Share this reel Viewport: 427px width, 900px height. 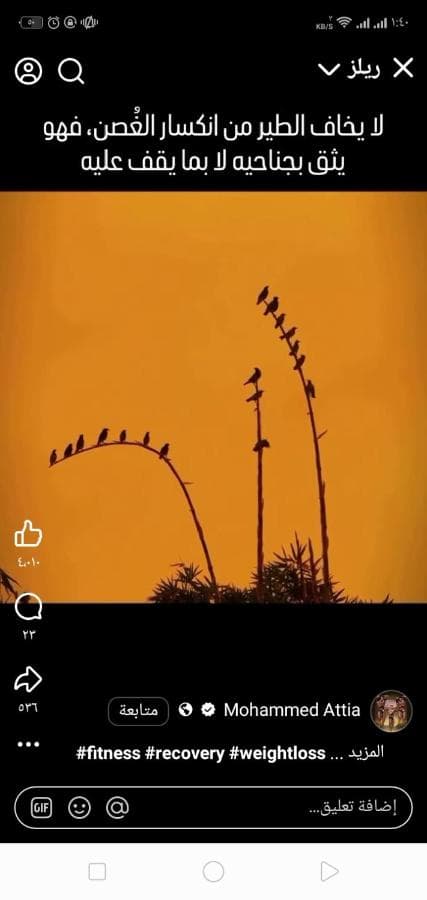(x=28, y=680)
